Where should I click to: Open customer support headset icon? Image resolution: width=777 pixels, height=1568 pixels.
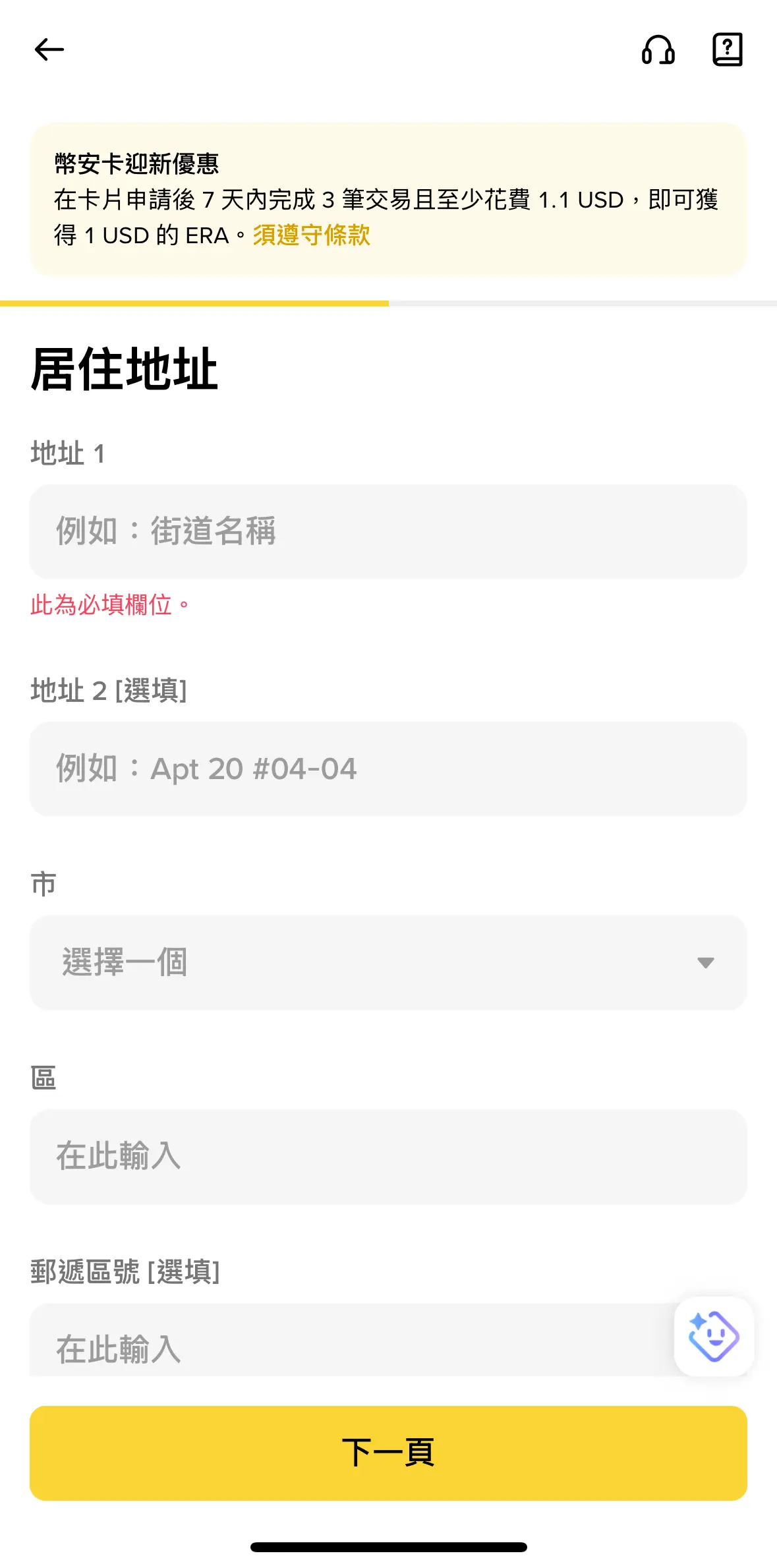pyautogui.click(x=658, y=49)
